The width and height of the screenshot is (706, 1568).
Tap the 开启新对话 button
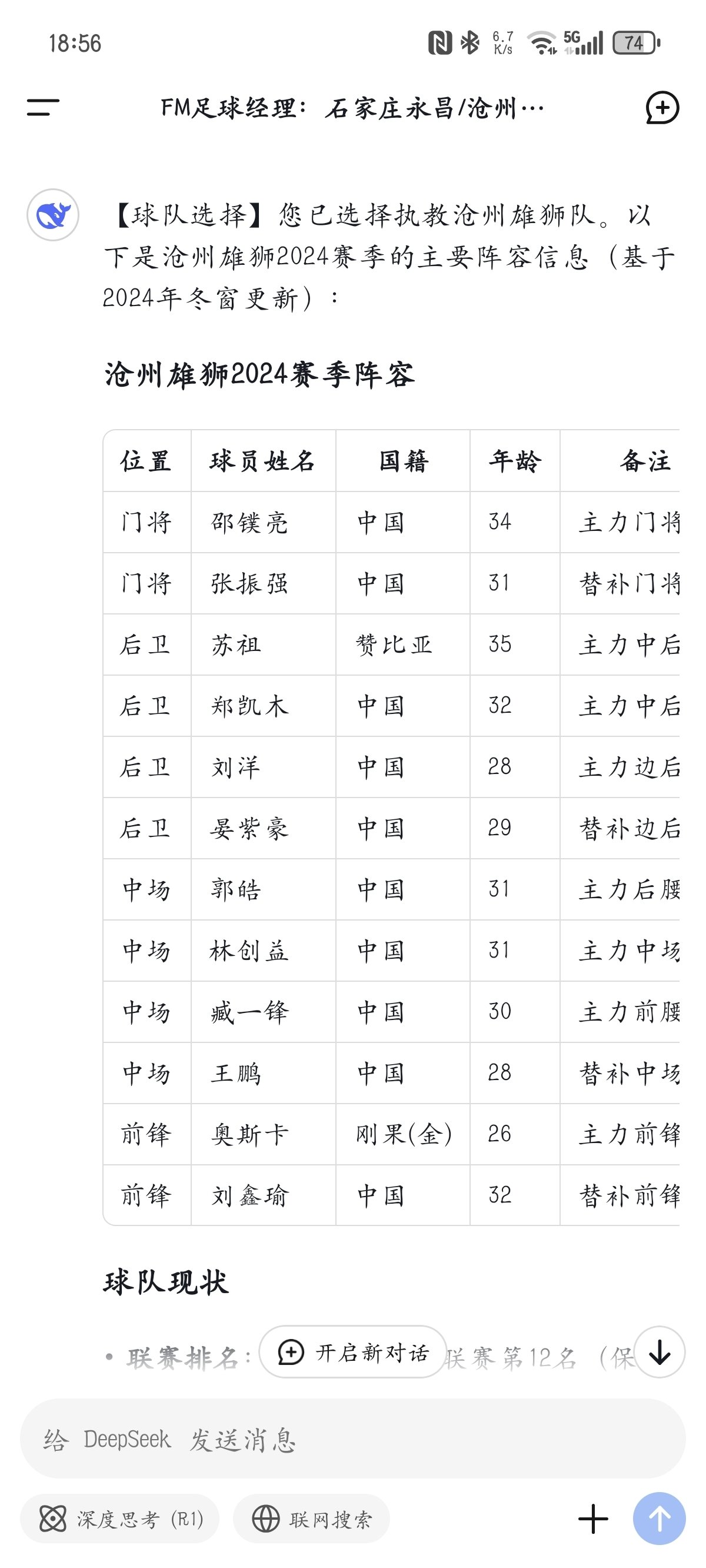[353, 1353]
